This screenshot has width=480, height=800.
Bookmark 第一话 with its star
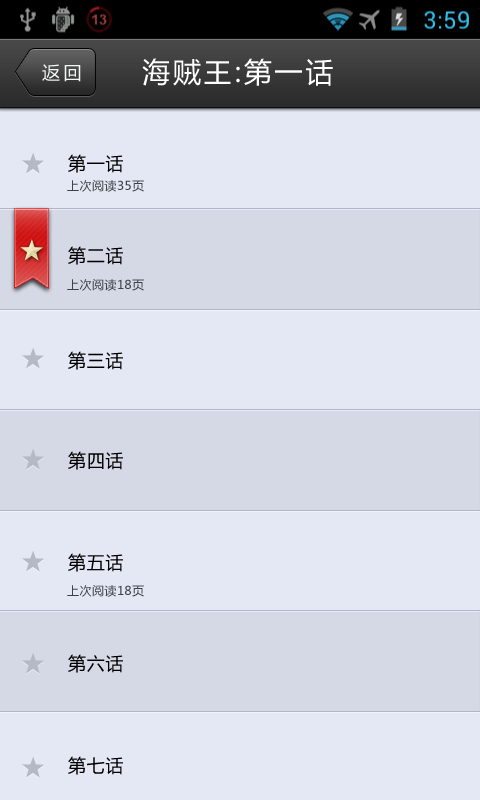[x=33, y=164]
